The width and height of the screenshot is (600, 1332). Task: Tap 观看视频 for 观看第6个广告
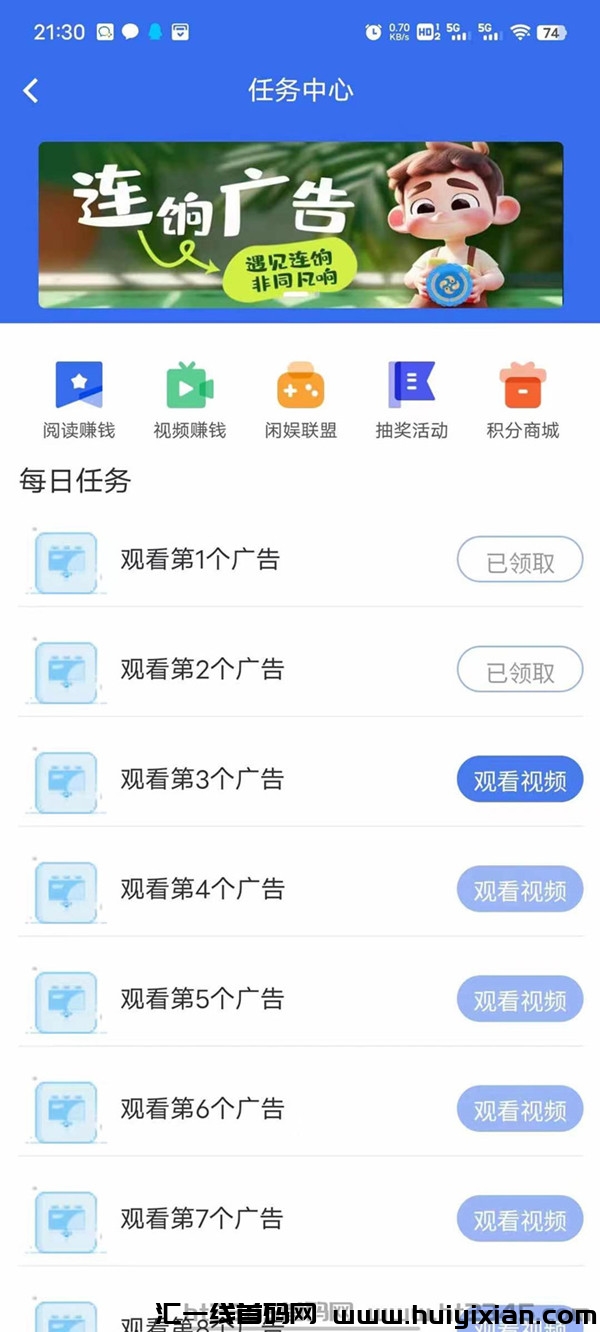520,1110
